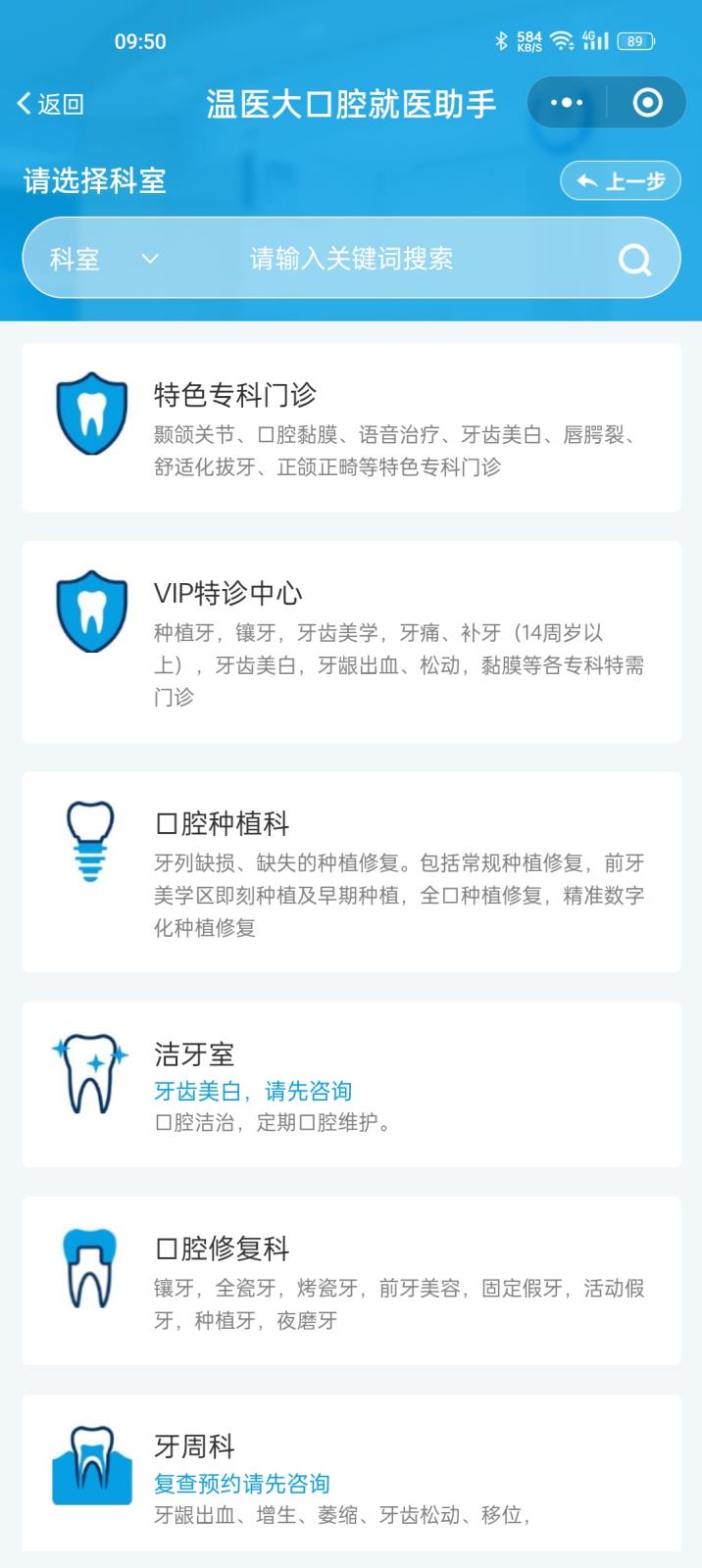This screenshot has width=702, height=1568.
Task: Tap the magnifier search icon
Action: click(634, 260)
